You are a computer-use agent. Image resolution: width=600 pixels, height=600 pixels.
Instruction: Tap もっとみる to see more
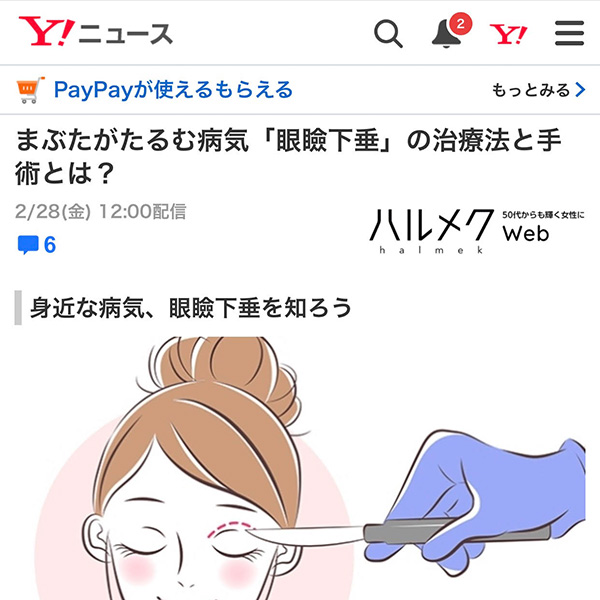tap(537, 90)
